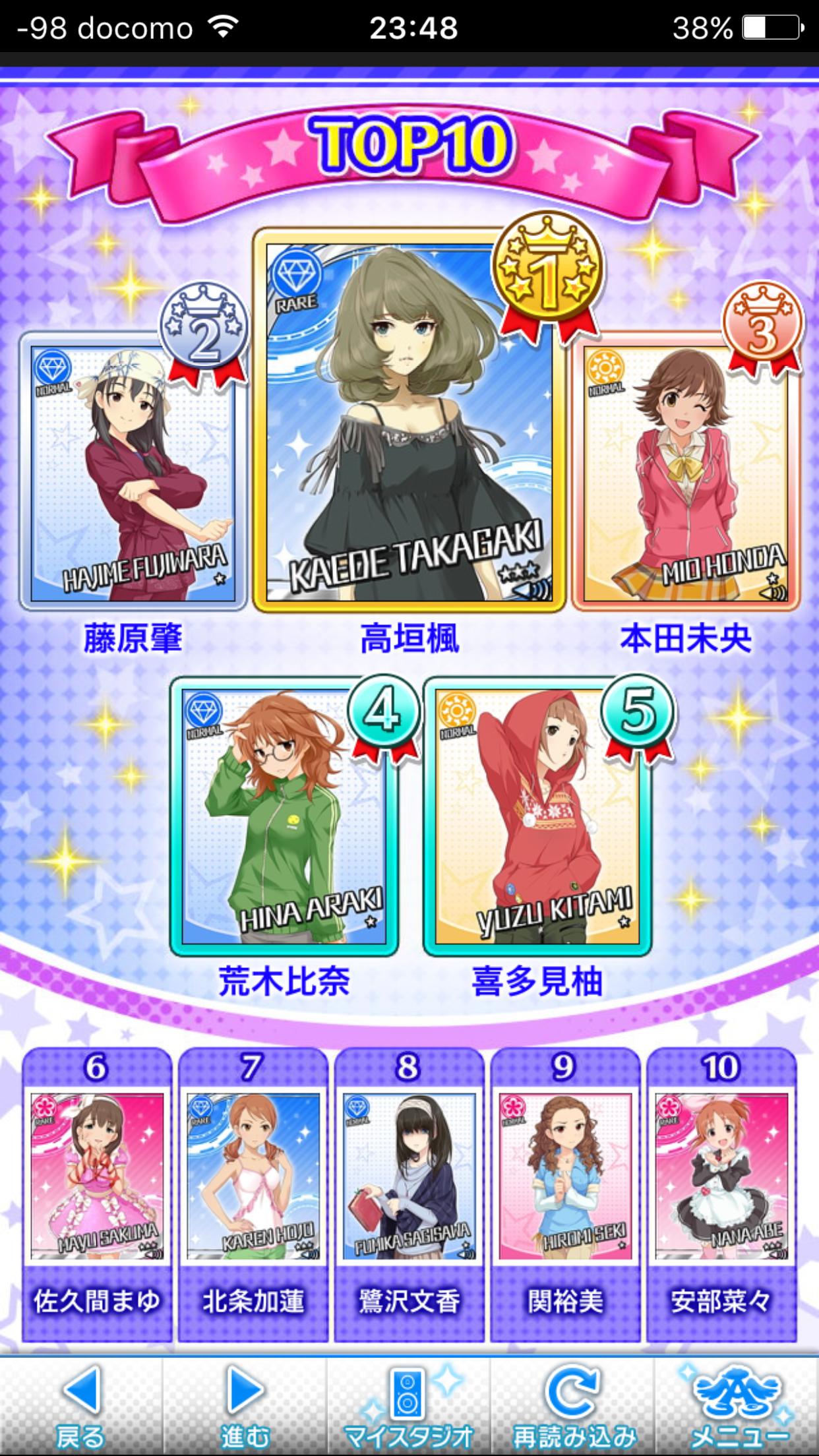Open マイスタジオ from the bottom bar
The image size is (819, 1456).
tap(409, 1406)
